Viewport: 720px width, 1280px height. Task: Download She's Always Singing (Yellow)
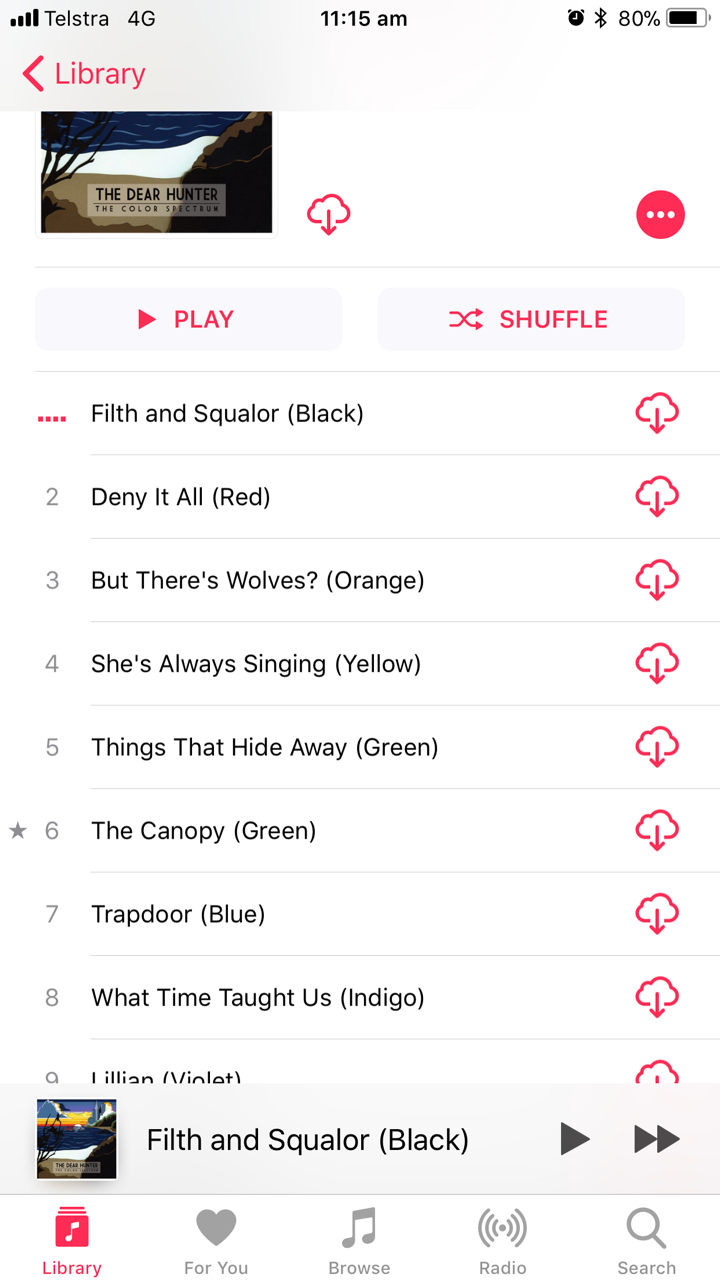tap(657, 664)
